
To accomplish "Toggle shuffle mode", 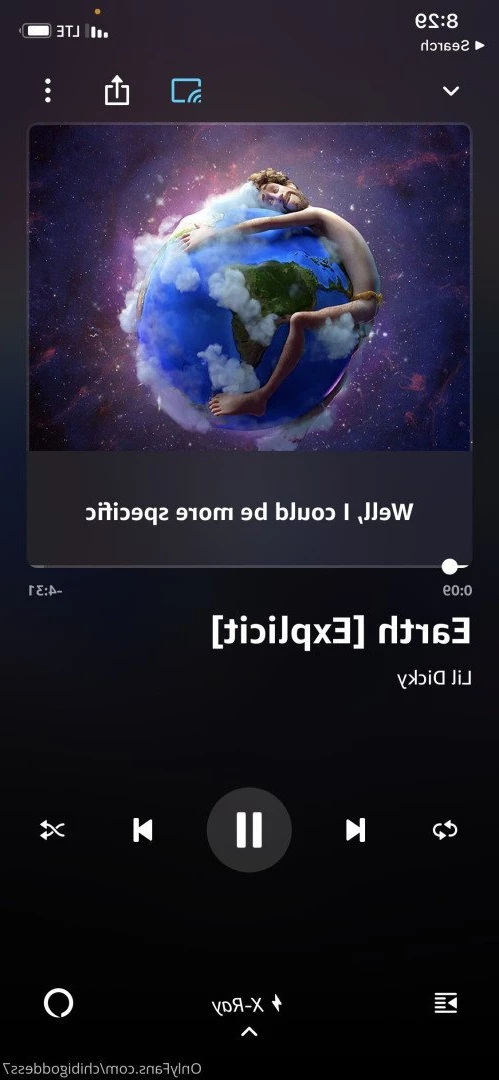I will (x=52, y=830).
